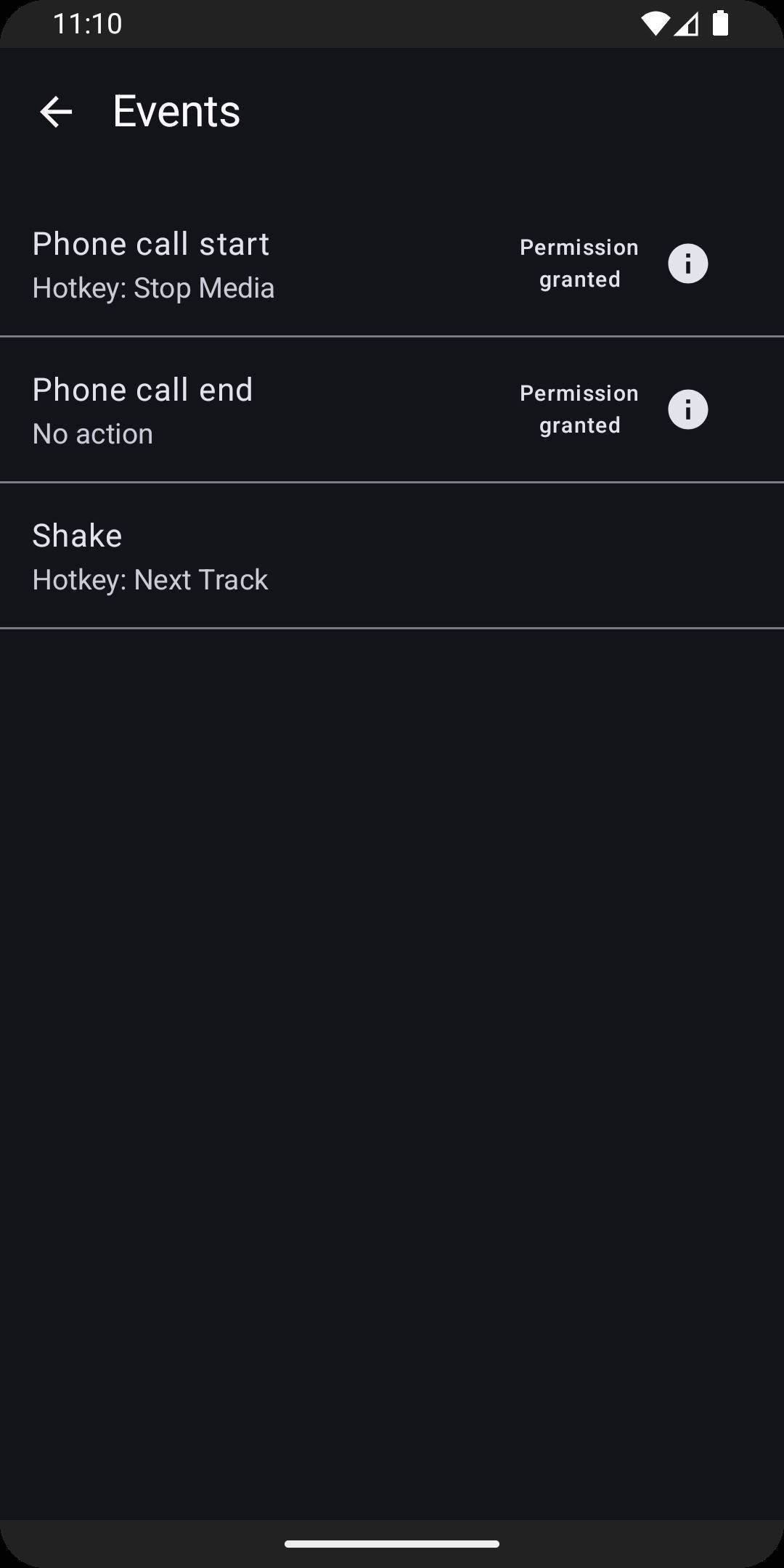The height and width of the screenshot is (1568, 784).
Task: Click the Wi-Fi status icon
Action: 656,23
